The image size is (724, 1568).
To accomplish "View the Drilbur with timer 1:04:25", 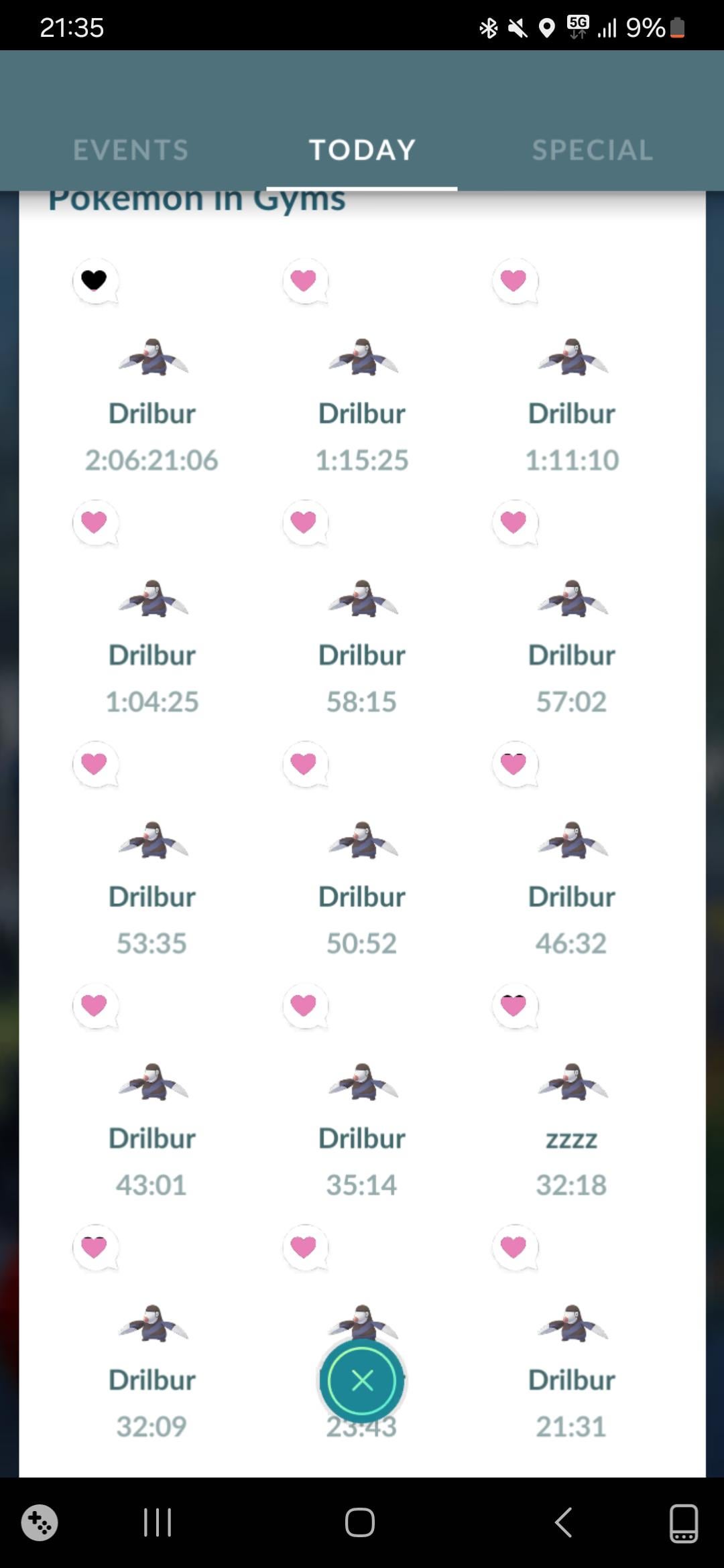I will point(153,599).
